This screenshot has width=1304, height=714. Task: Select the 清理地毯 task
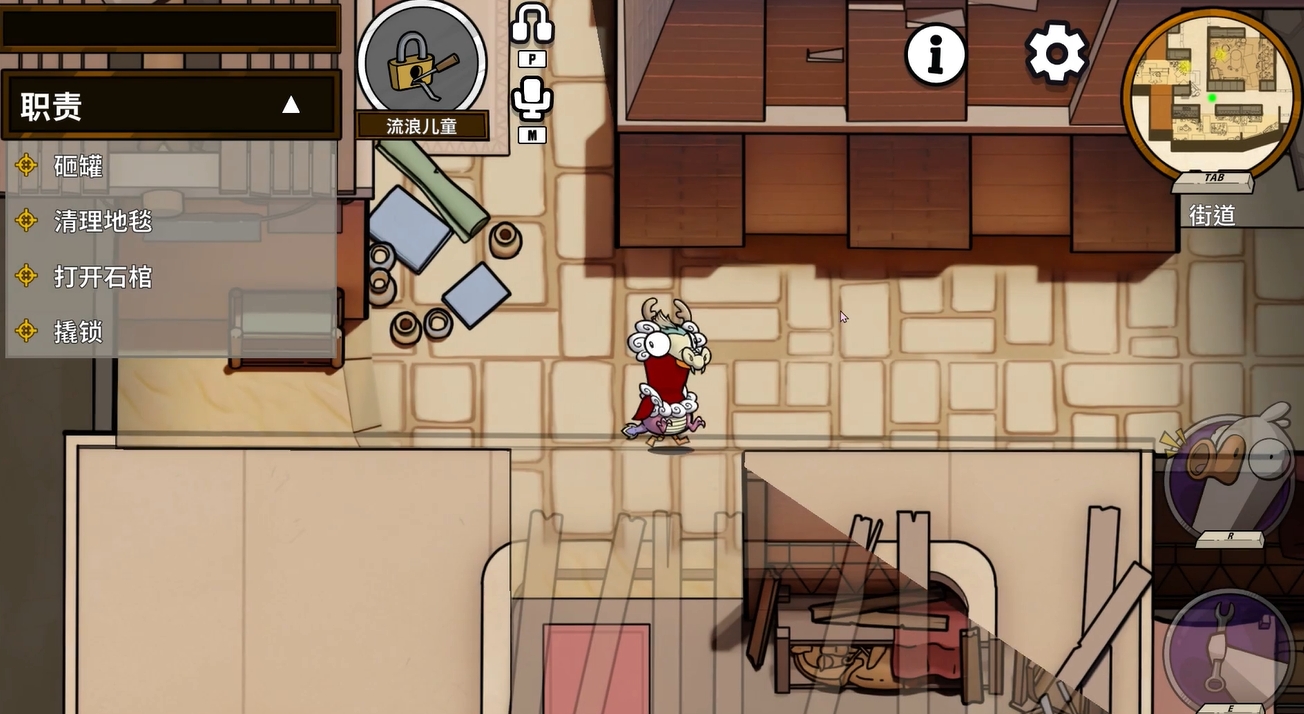coord(103,221)
